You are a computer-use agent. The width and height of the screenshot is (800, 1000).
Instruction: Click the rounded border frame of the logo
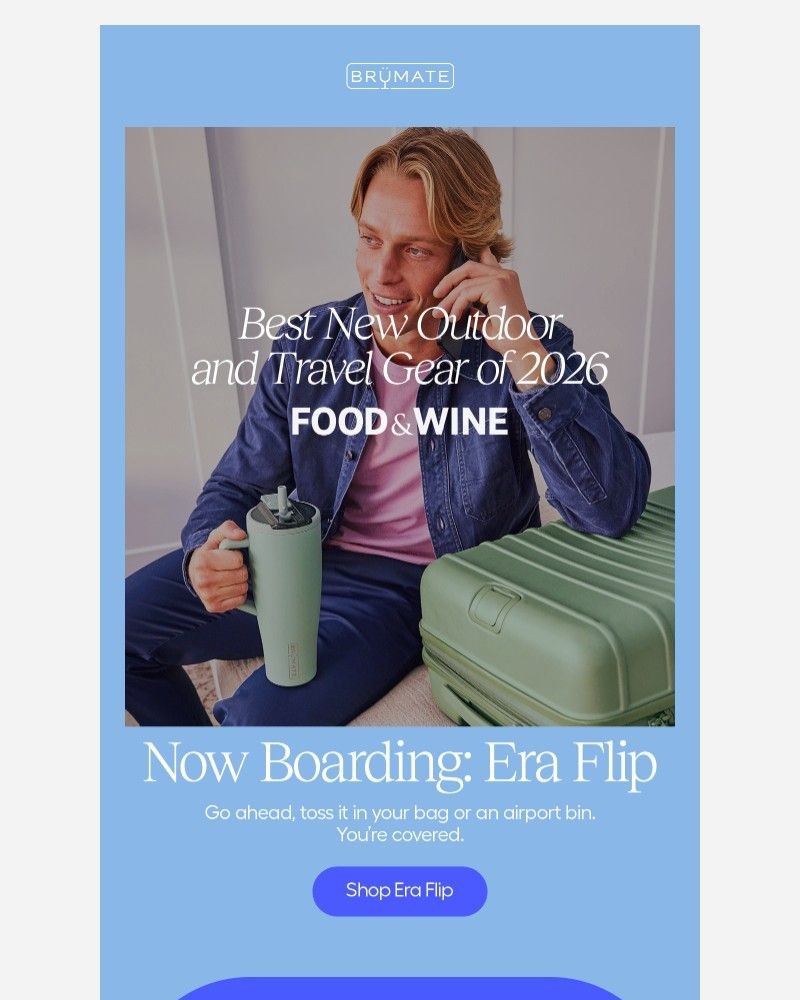(350, 77)
